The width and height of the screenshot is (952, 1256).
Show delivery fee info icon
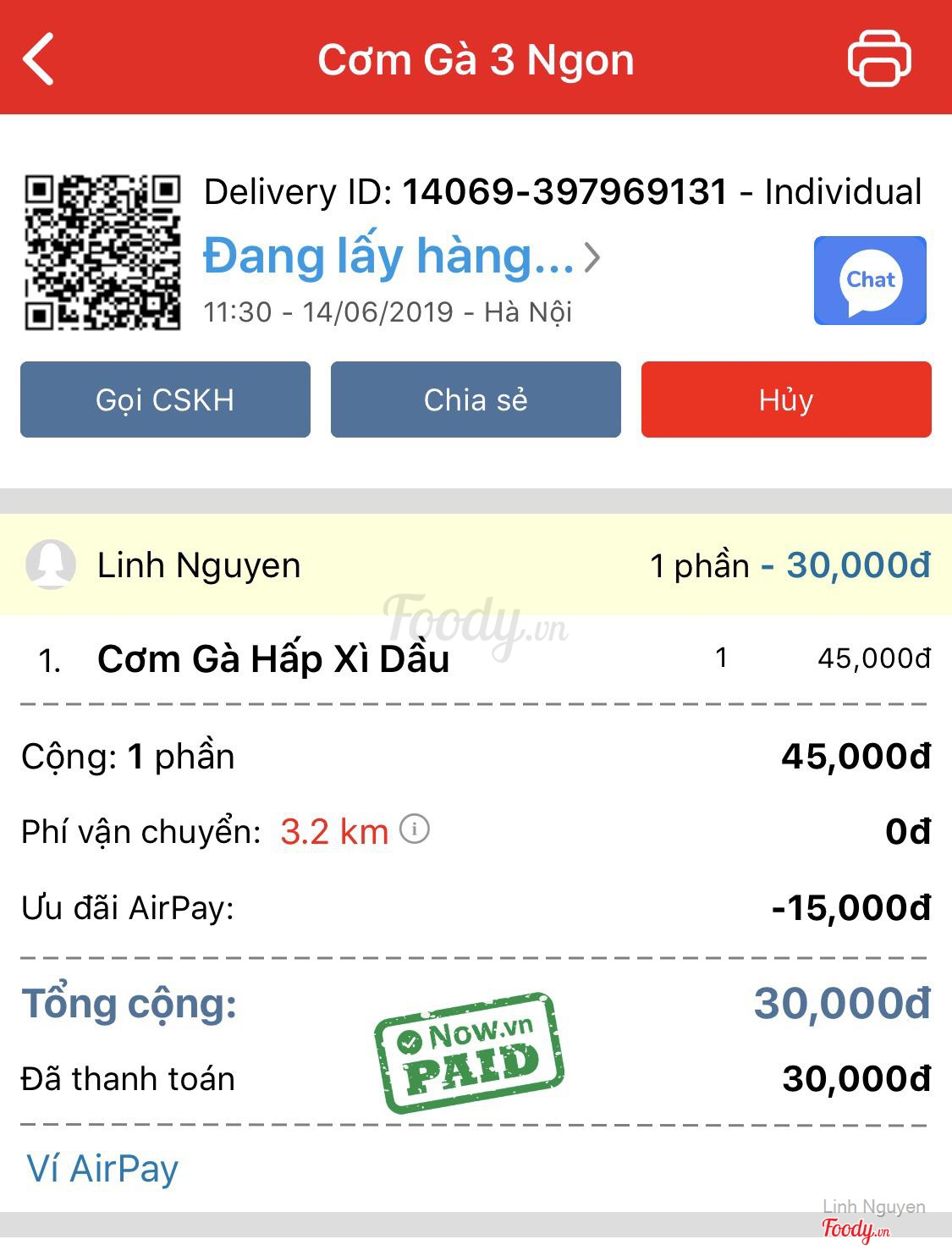click(x=415, y=829)
